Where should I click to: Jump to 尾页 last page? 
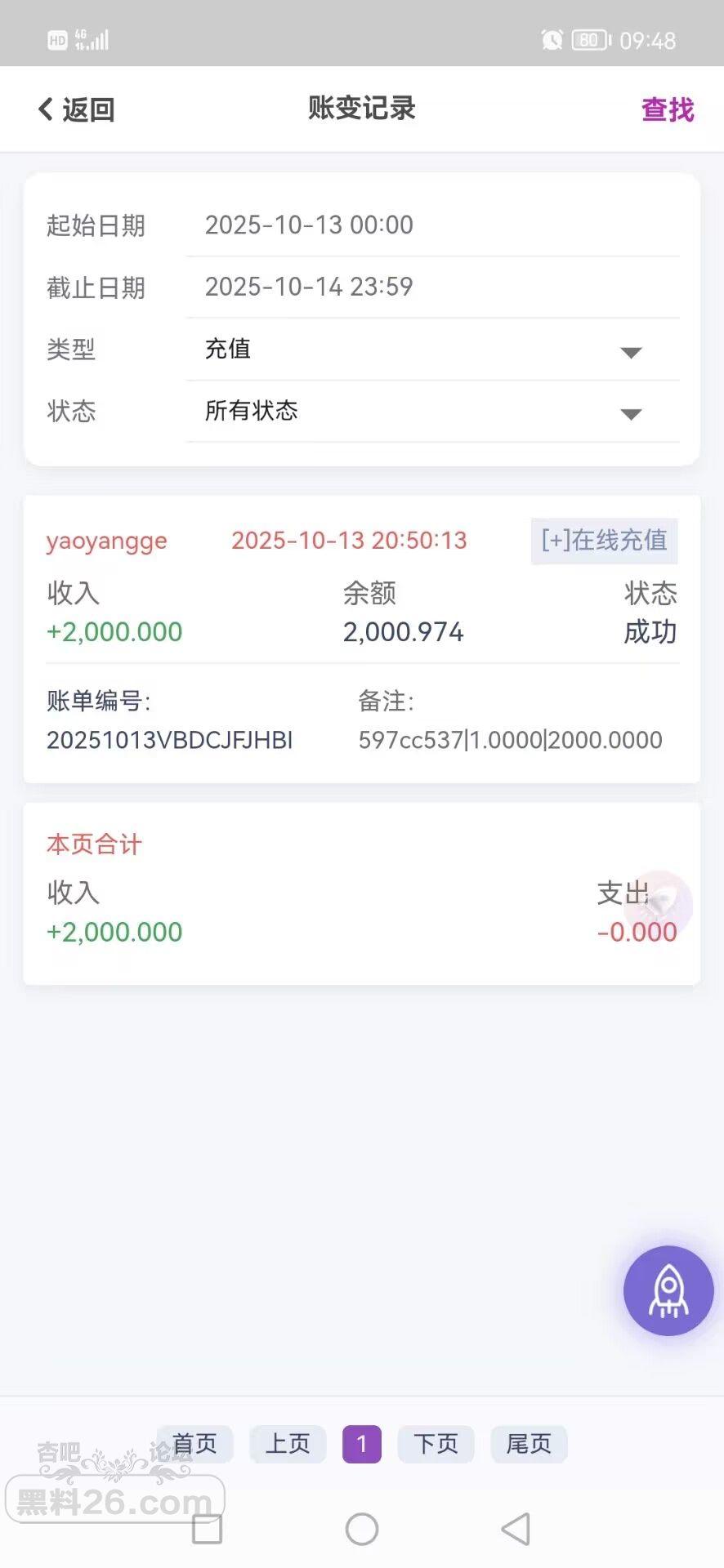point(529,1444)
